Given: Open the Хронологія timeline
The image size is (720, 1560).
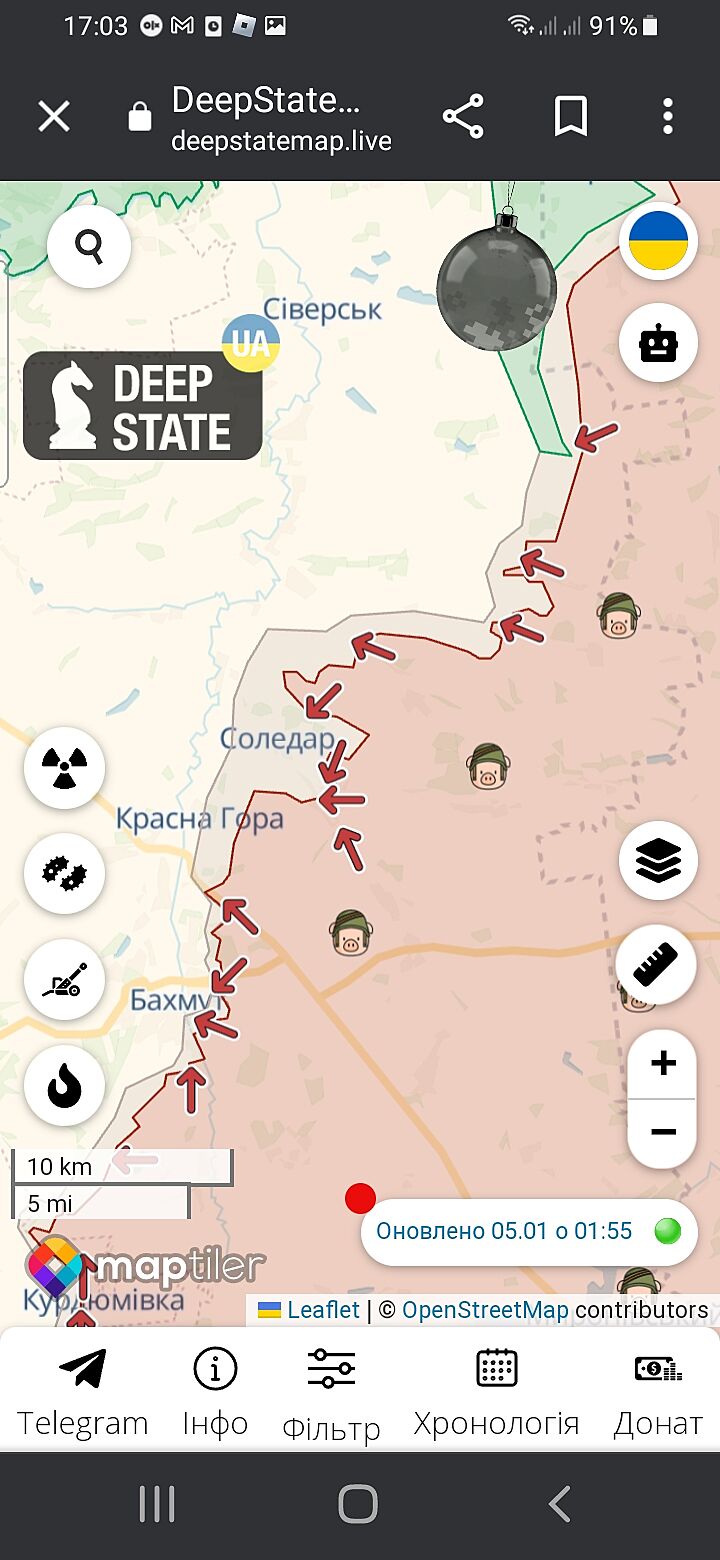Looking at the screenshot, I should pos(496,1392).
